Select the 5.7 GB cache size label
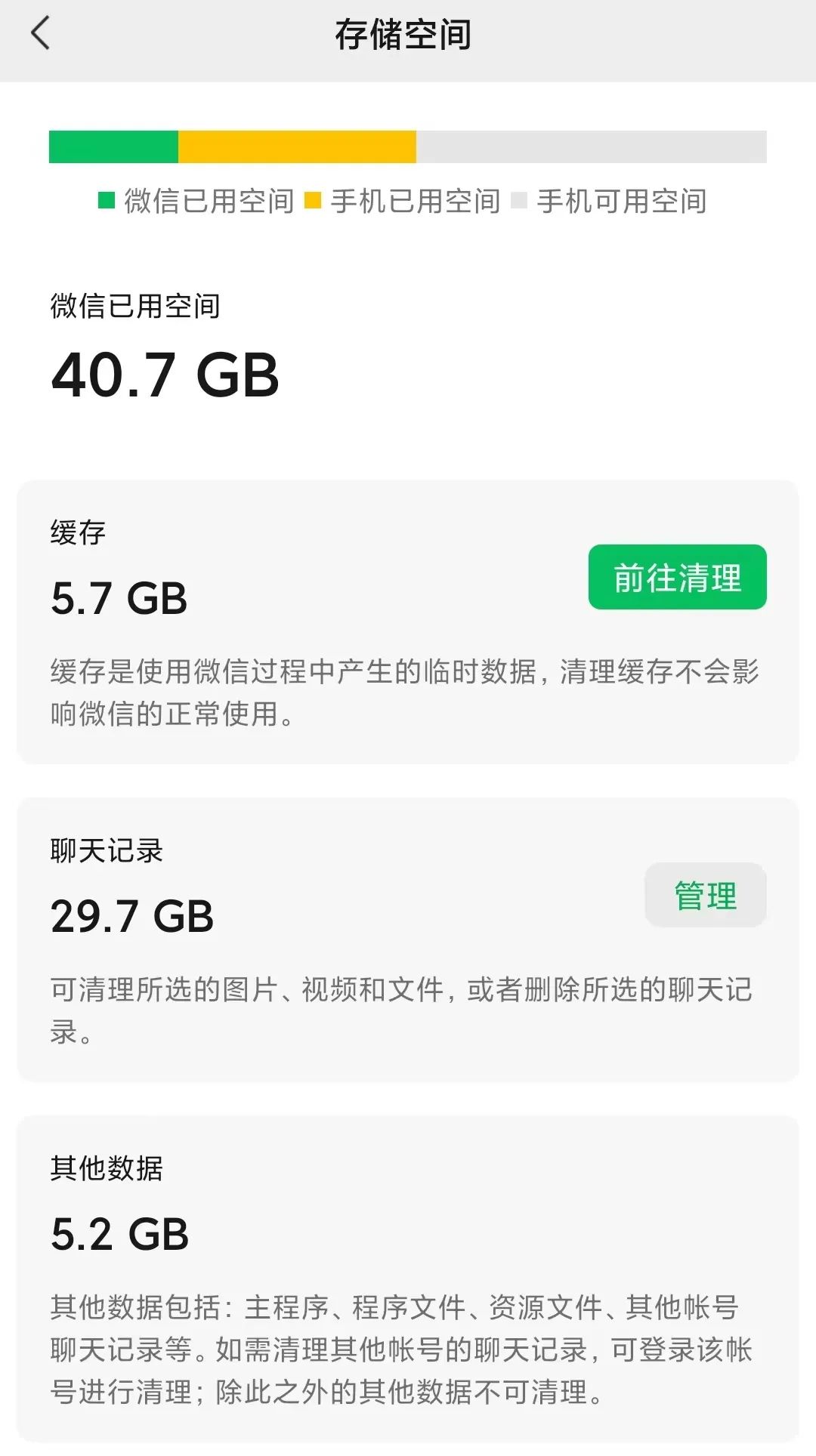The image size is (816, 1456). click(x=117, y=597)
